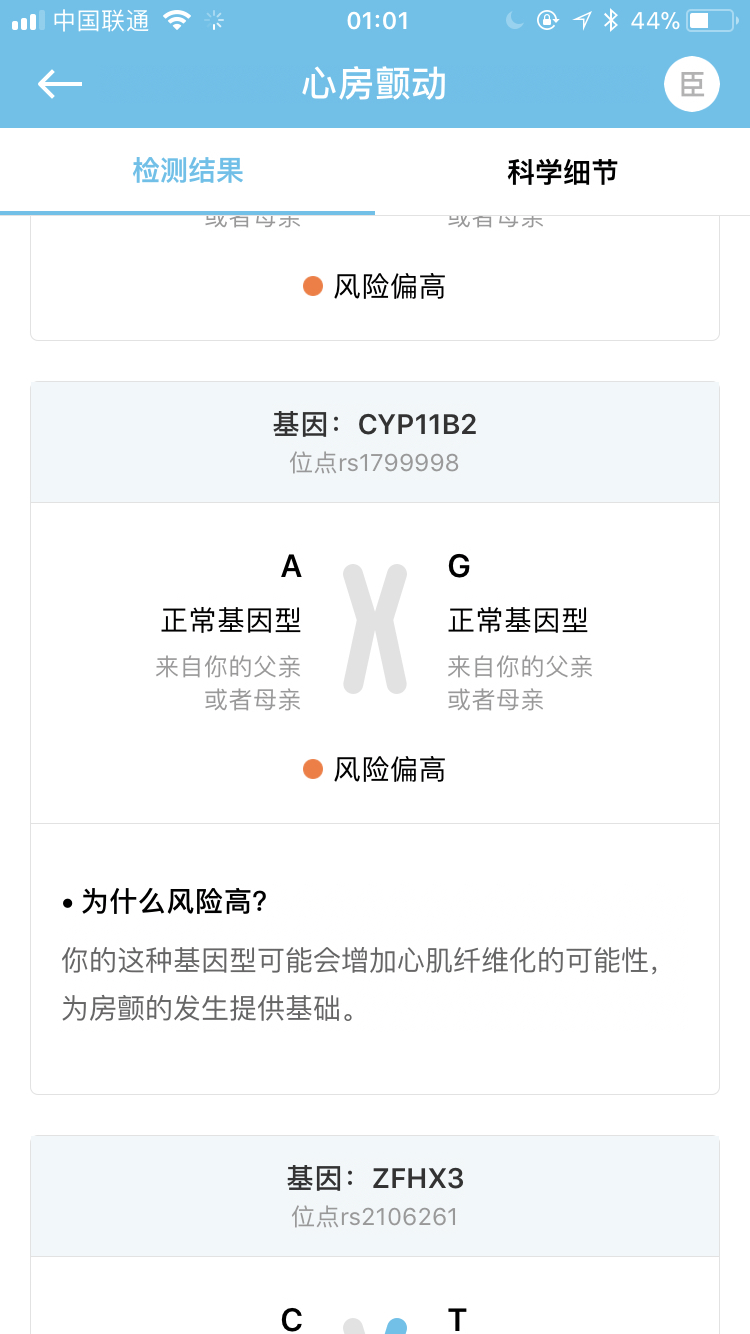The width and height of the screenshot is (750, 1334).
Task: Open the profile avatar in the top right
Action: [692, 84]
